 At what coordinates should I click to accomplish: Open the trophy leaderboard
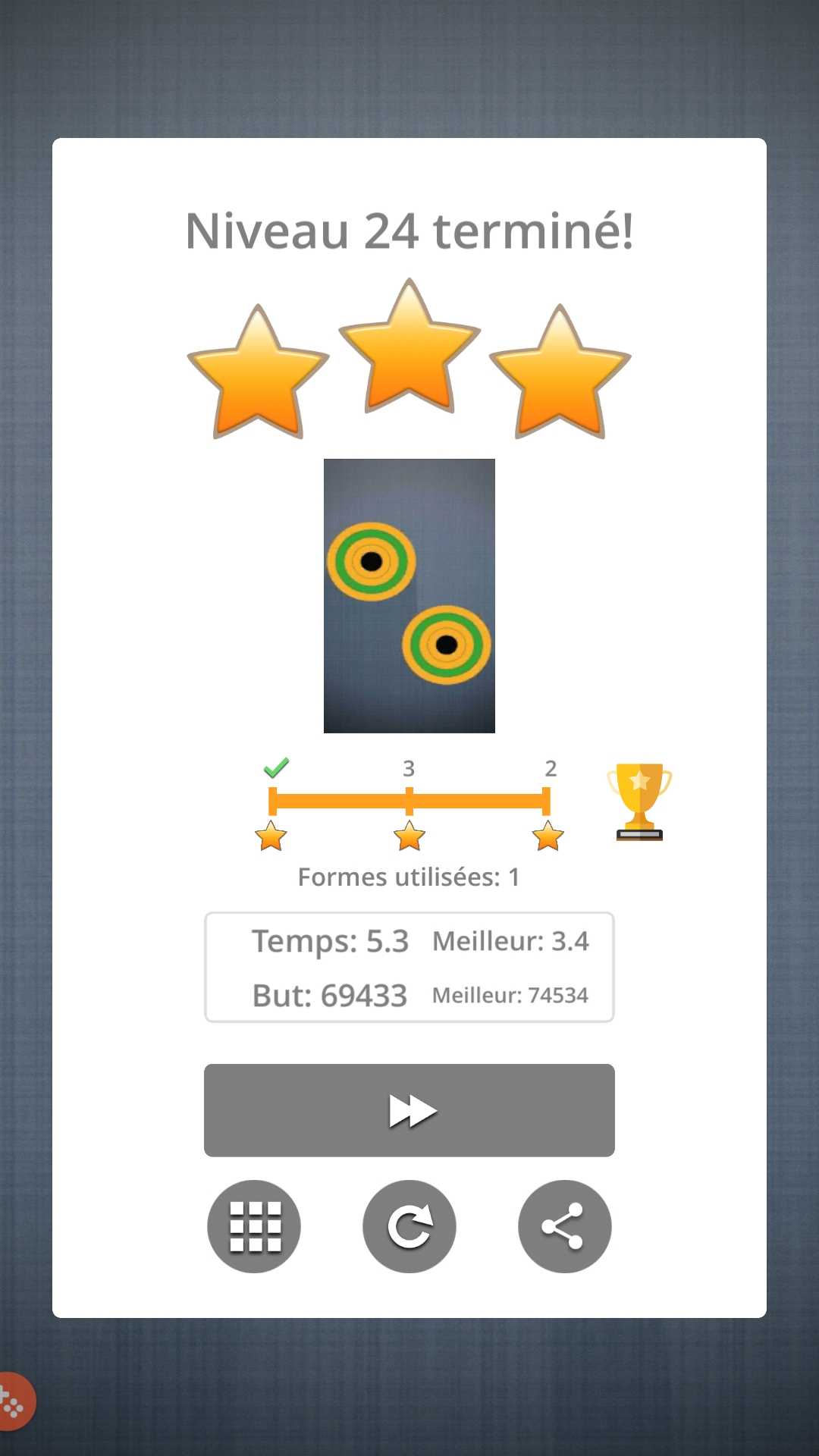tap(639, 802)
